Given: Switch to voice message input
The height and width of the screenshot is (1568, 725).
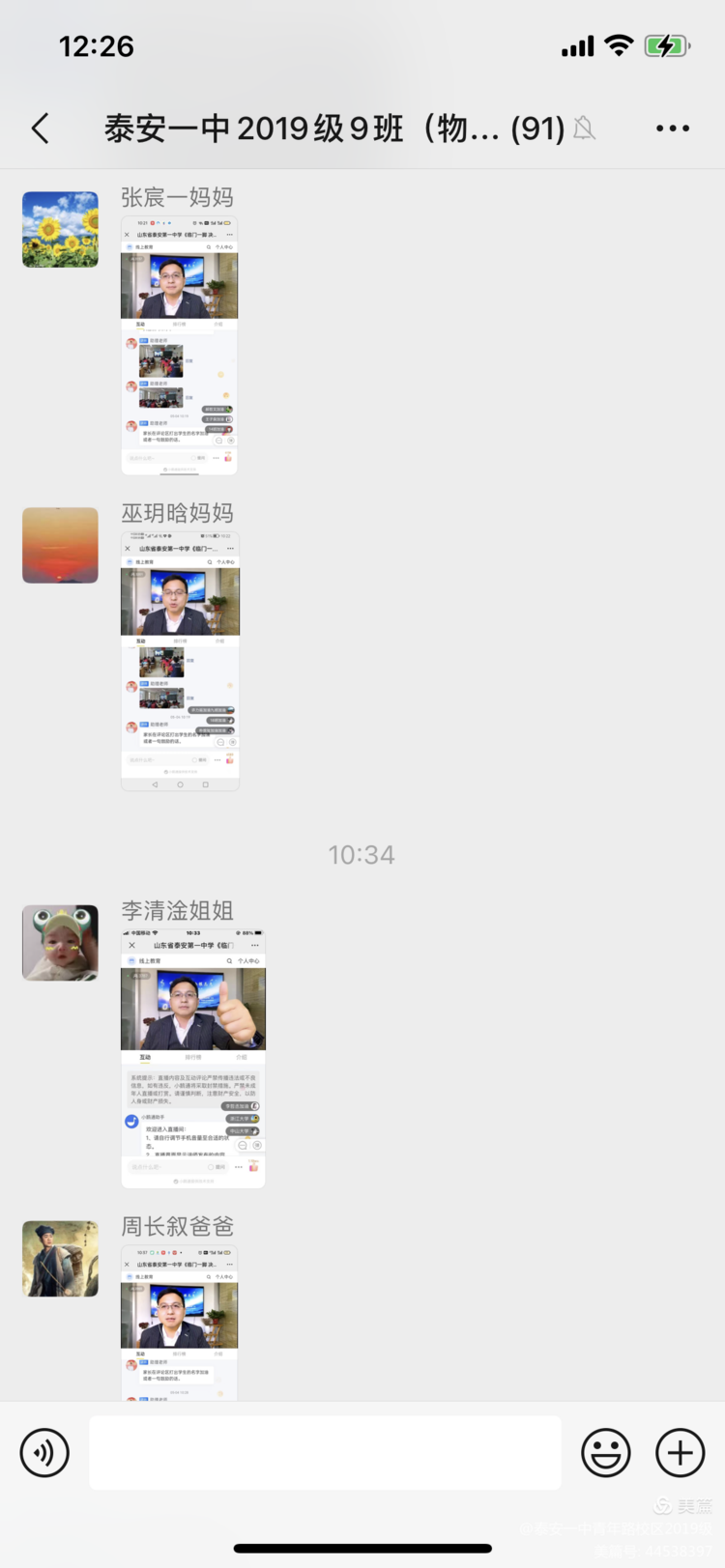Looking at the screenshot, I should coord(44,1452).
